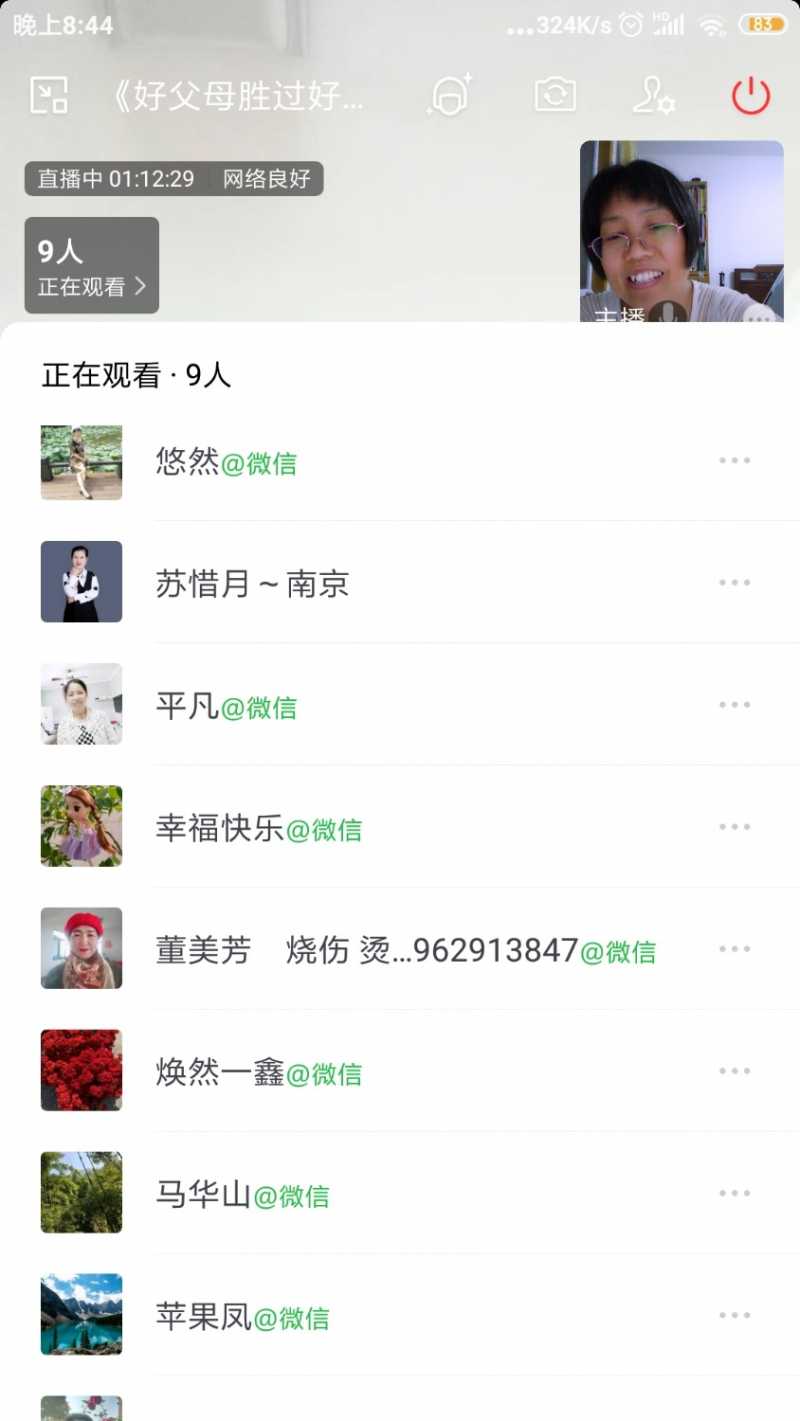Open more options on the host video thumbnail
Screen dimensions: 800x1421
pyautogui.click(x=762, y=318)
